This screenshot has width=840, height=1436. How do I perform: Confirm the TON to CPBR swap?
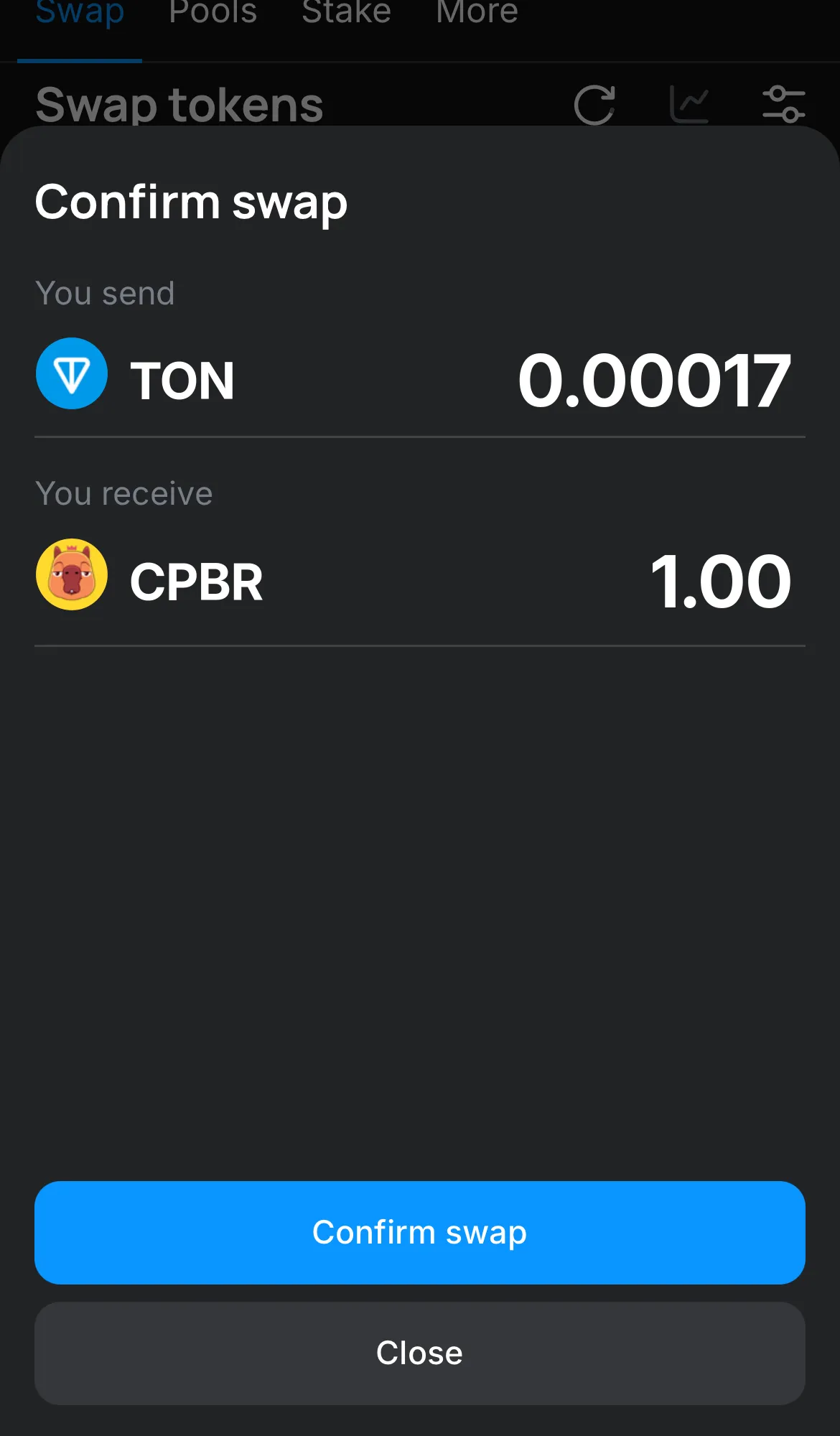(420, 1232)
